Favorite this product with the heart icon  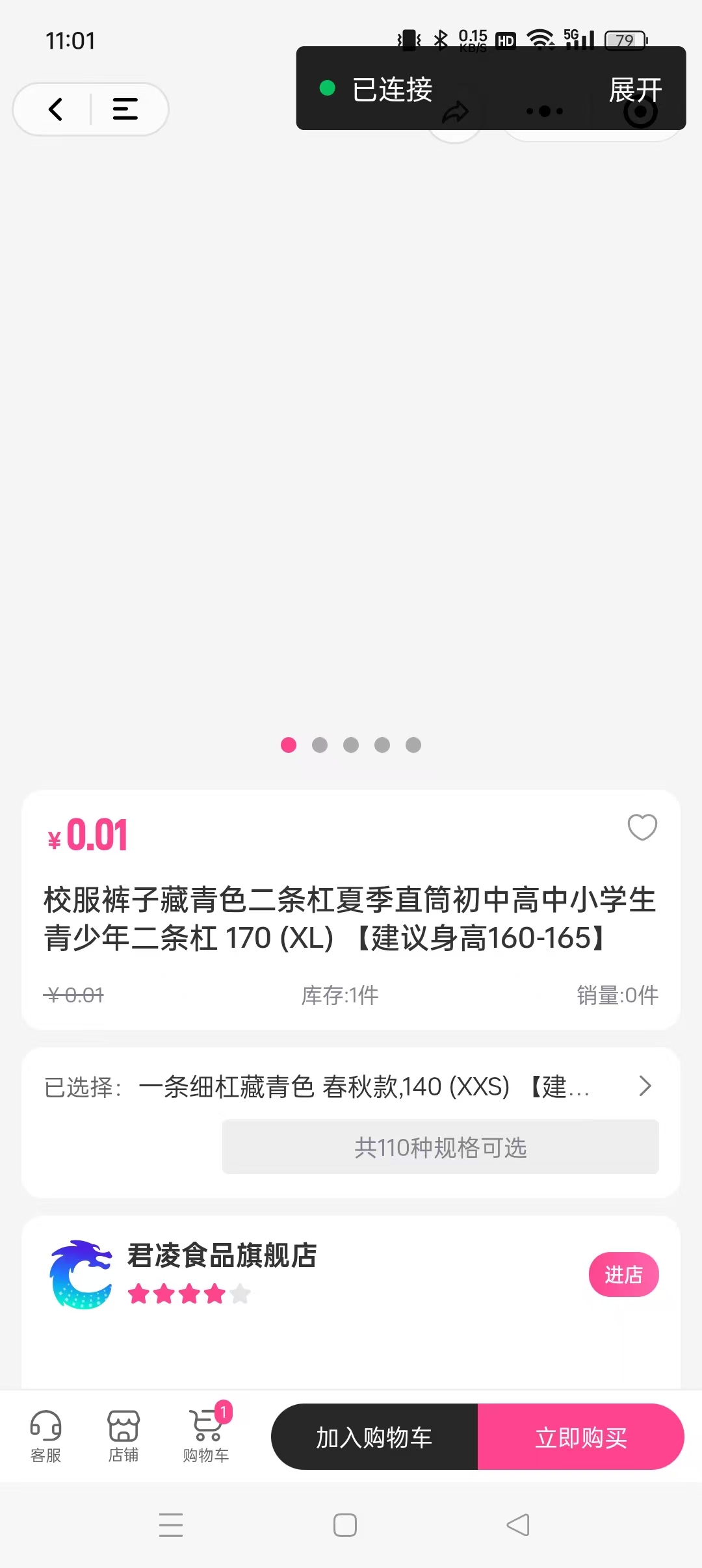(642, 827)
